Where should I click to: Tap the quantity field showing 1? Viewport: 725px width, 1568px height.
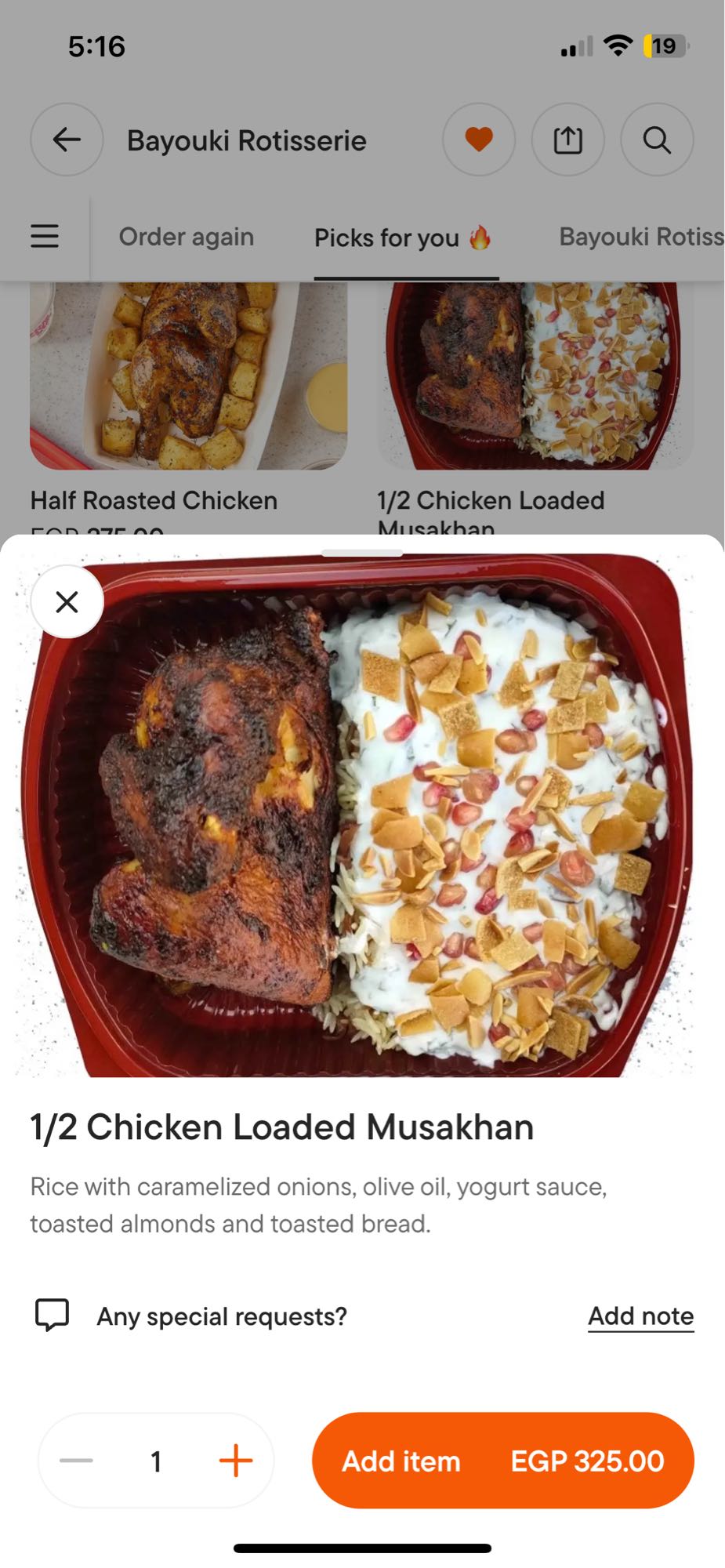(154, 1459)
